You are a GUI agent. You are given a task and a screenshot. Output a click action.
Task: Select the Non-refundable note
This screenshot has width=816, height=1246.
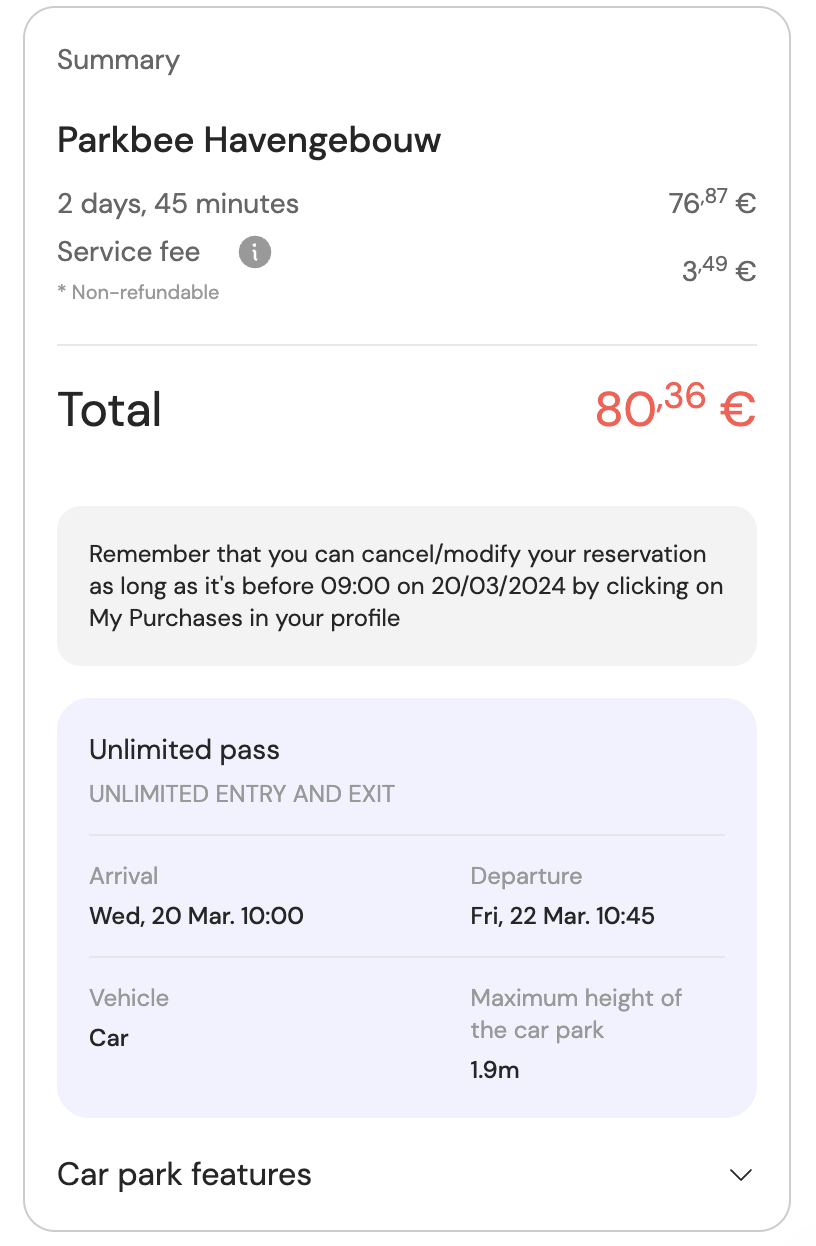138,292
